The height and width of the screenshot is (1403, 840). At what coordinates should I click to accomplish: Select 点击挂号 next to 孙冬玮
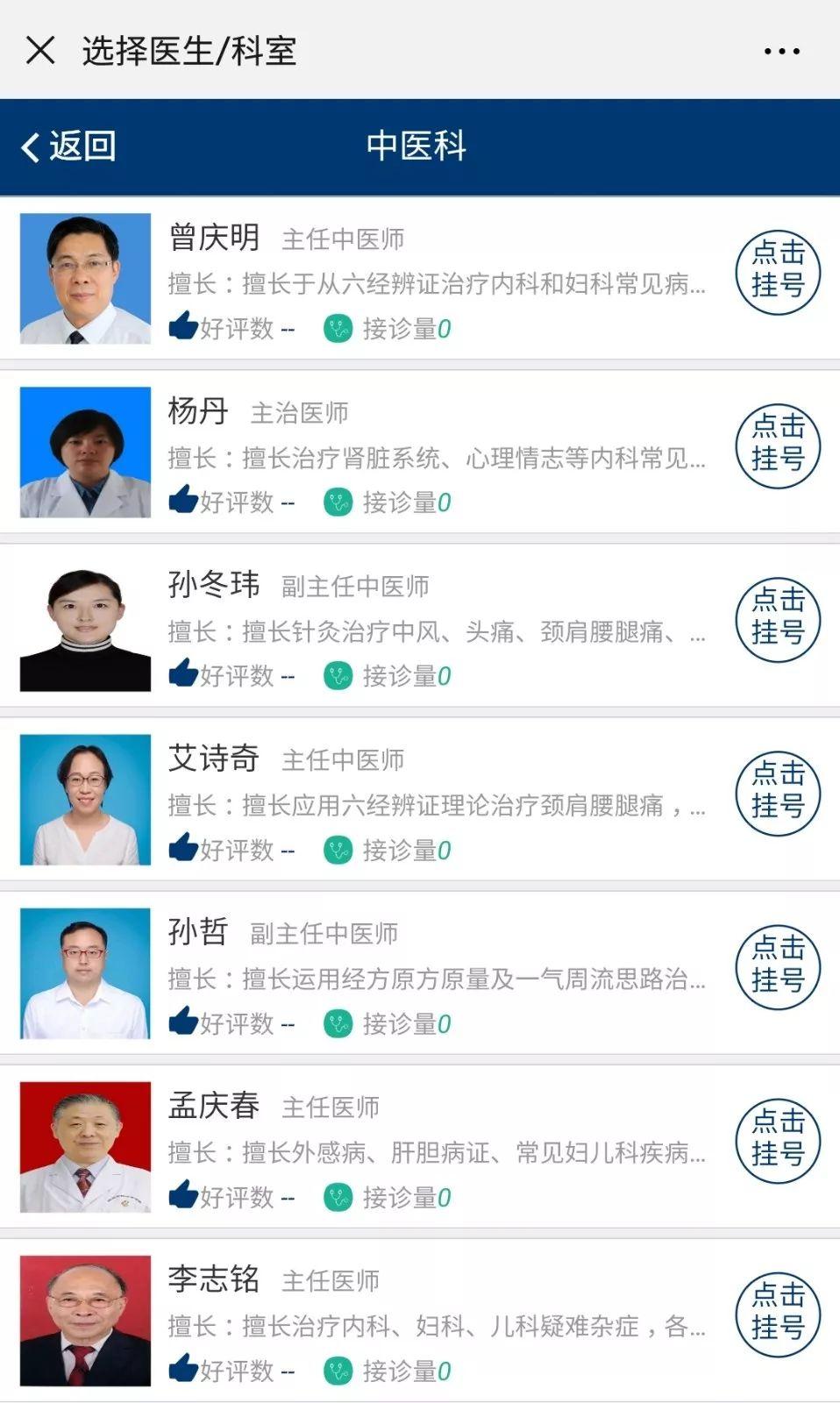778,620
